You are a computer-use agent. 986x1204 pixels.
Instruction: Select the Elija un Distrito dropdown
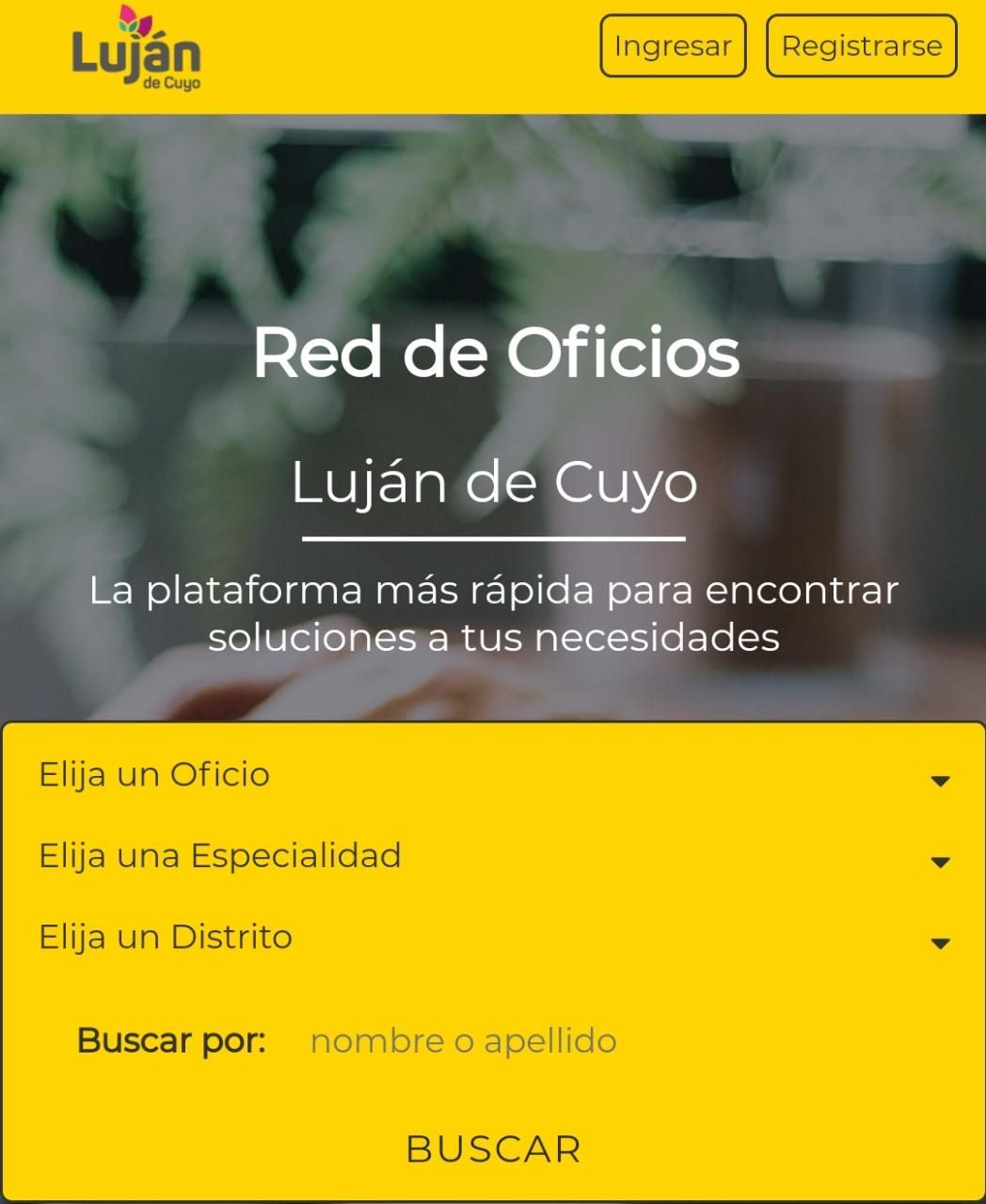click(493, 939)
